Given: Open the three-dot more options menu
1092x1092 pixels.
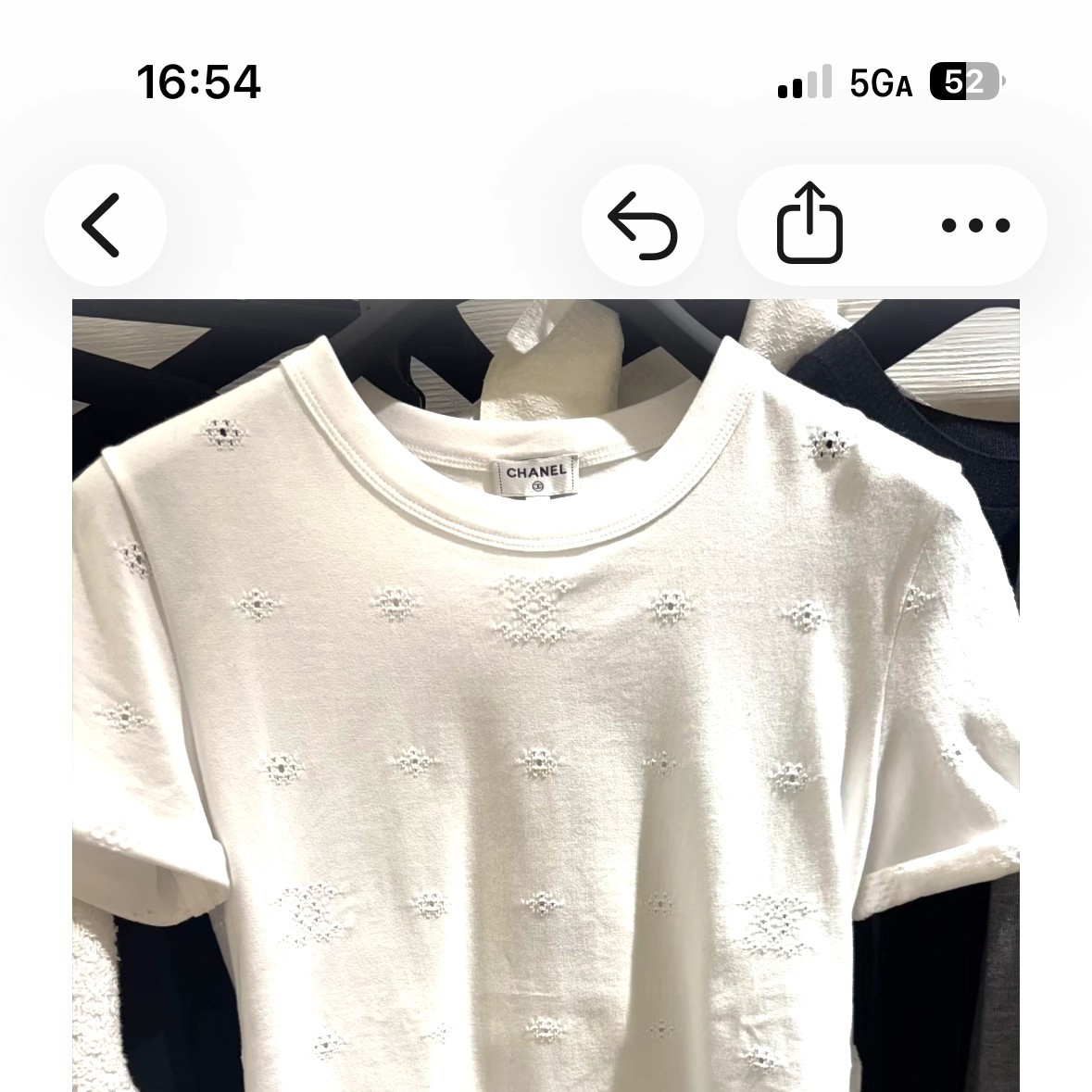Looking at the screenshot, I should click(975, 225).
